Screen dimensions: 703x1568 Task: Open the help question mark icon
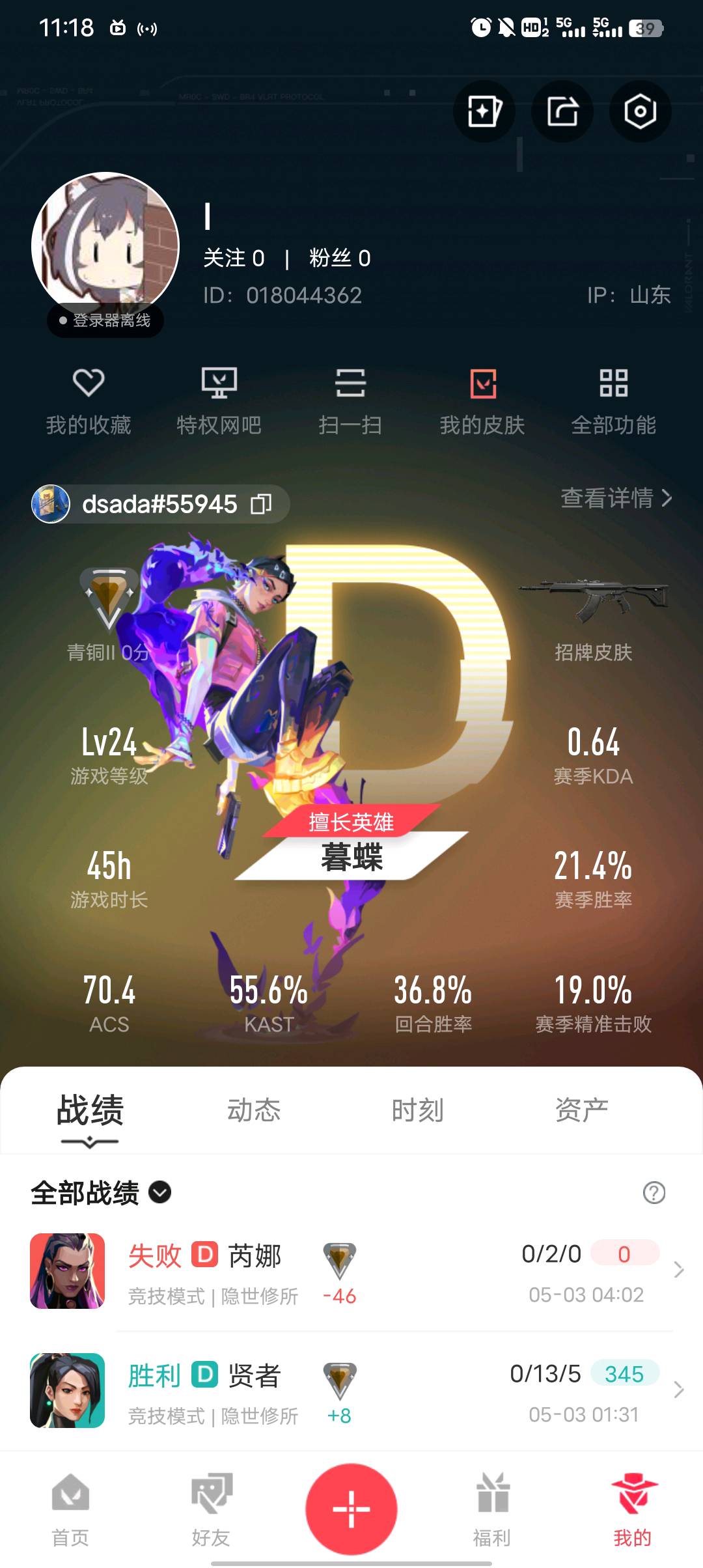click(654, 1192)
